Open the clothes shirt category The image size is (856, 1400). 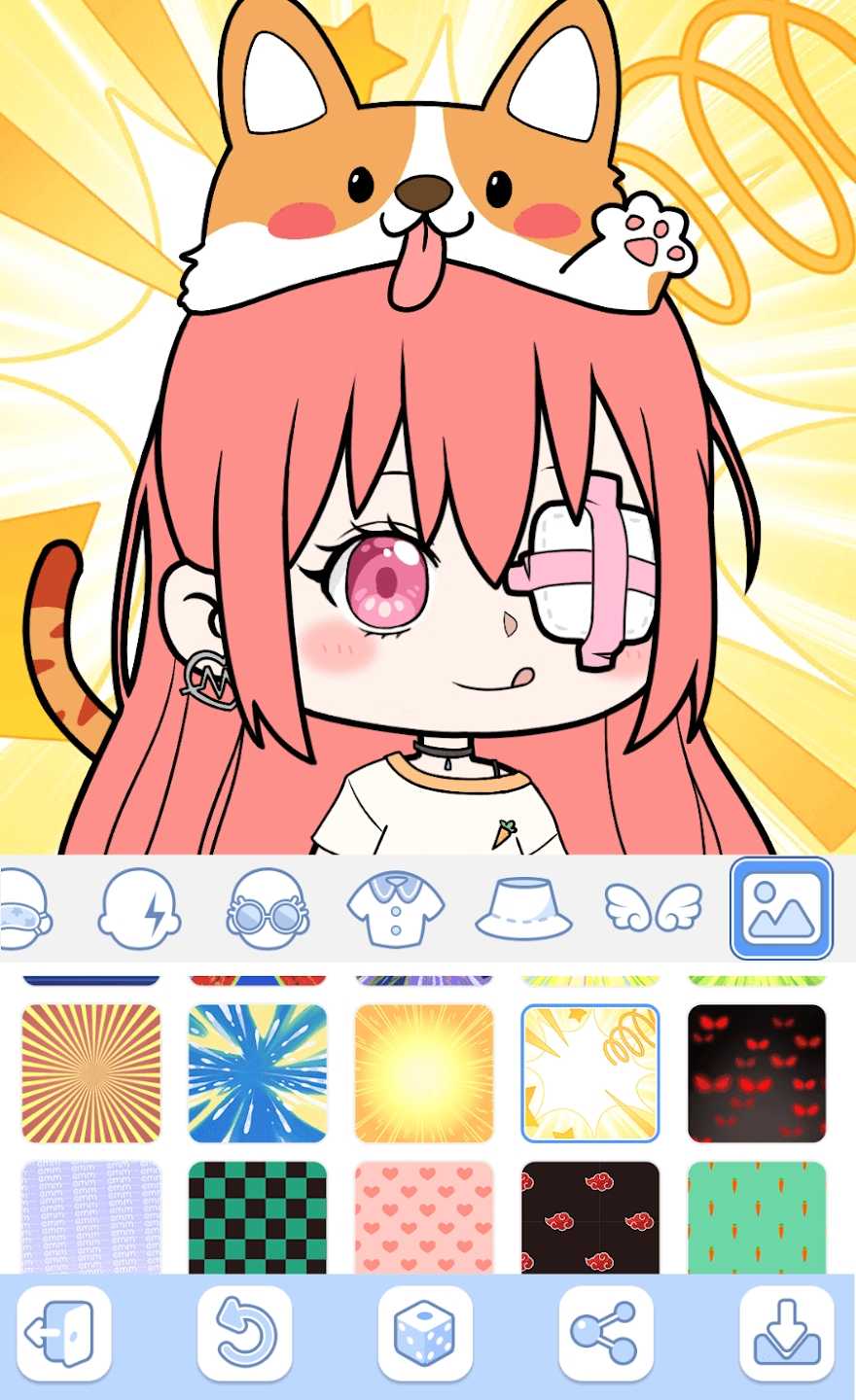pos(395,910)
